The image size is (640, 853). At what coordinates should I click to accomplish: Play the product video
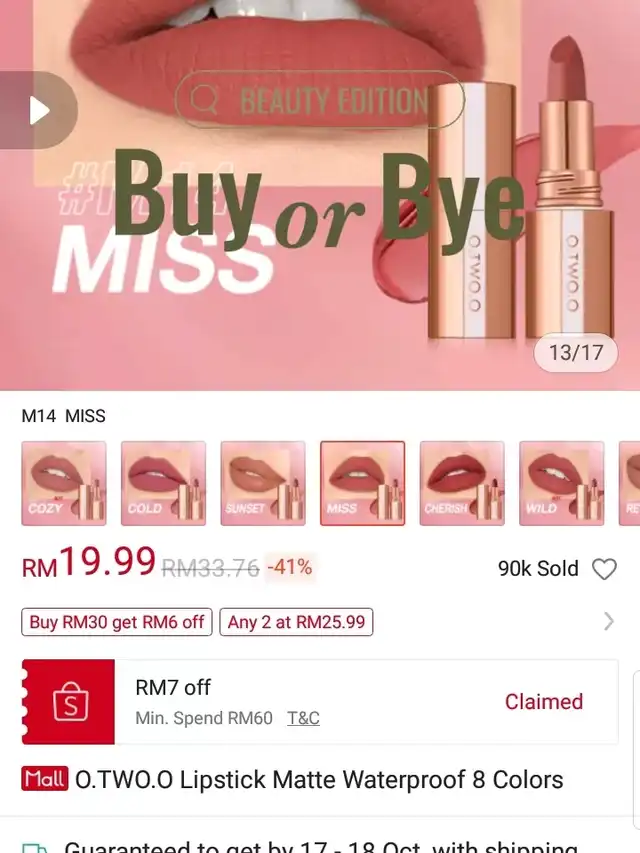click(x=38, y=110)
